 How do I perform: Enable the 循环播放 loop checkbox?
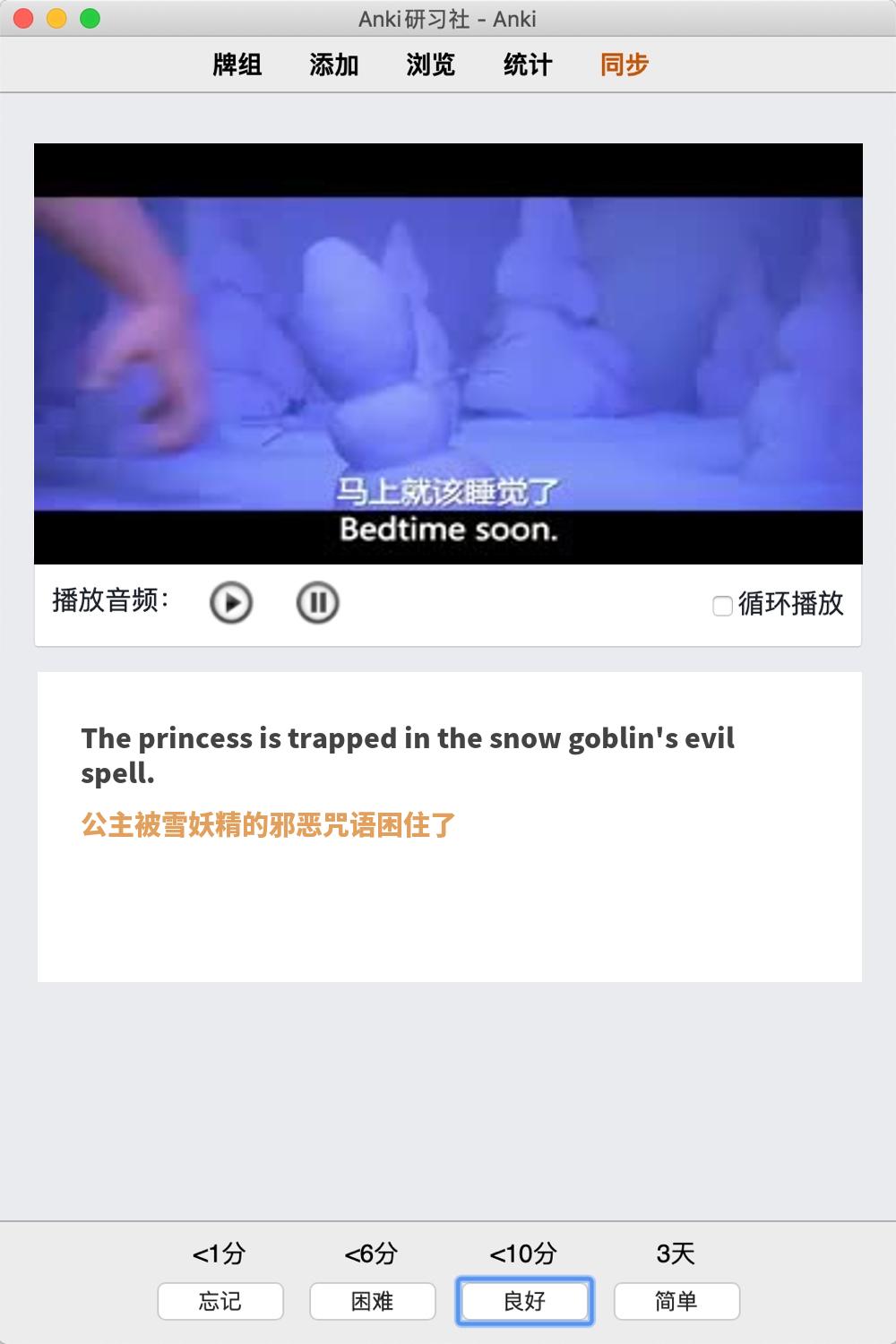coord(722,606)
